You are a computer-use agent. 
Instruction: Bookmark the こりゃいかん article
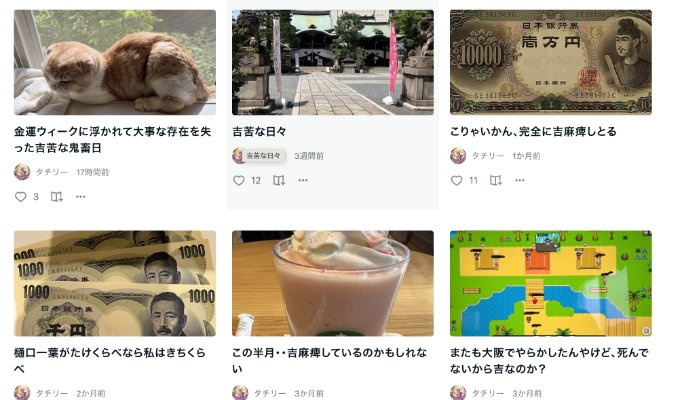(x=496, y=181)
